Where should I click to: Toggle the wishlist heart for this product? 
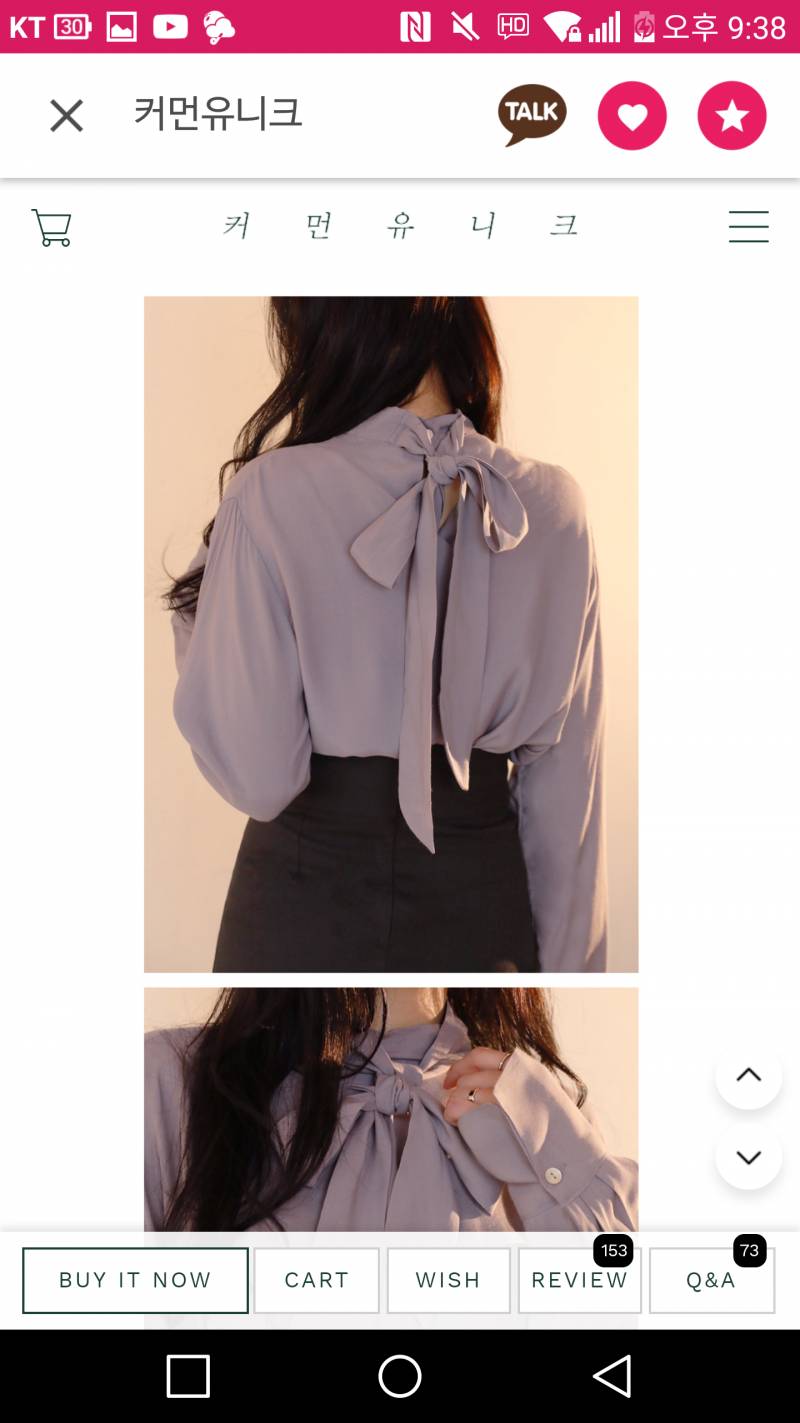(x=632, y=115)
